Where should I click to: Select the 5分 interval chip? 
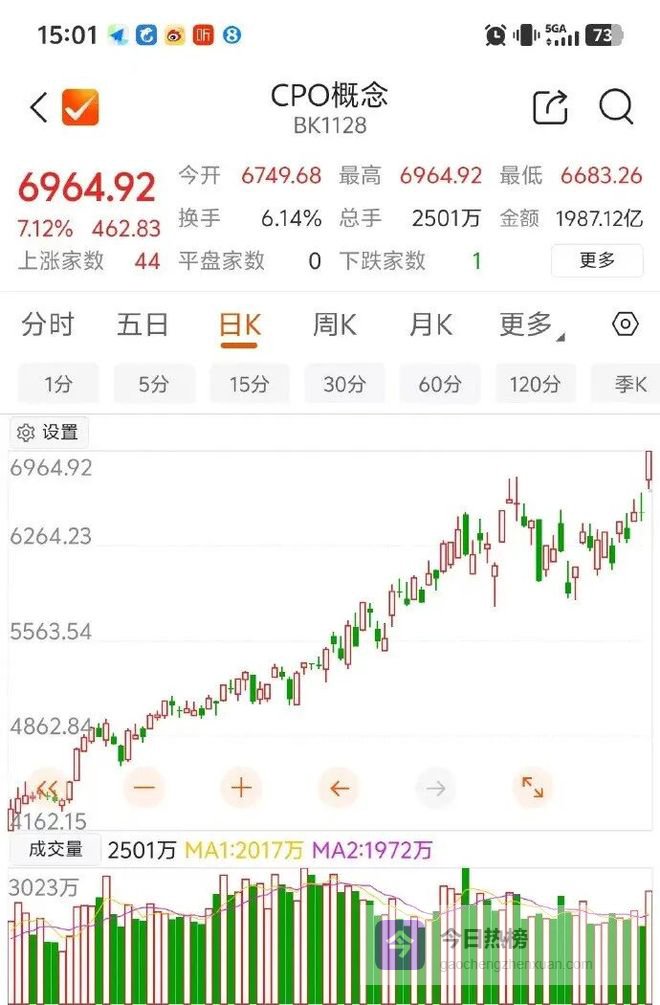(x=154, y=384)
